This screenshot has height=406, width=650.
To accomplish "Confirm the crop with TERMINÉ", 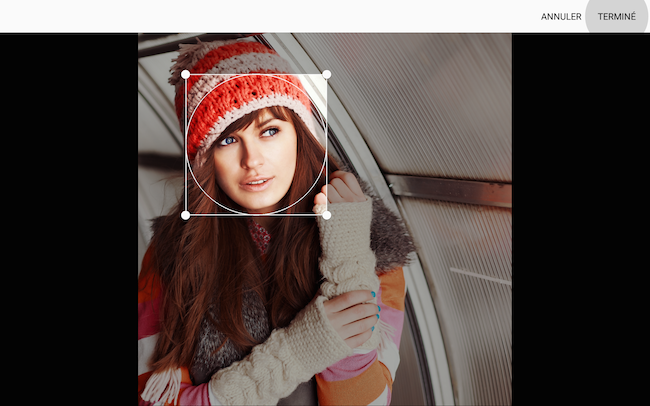I will click(x=617, y=17).
